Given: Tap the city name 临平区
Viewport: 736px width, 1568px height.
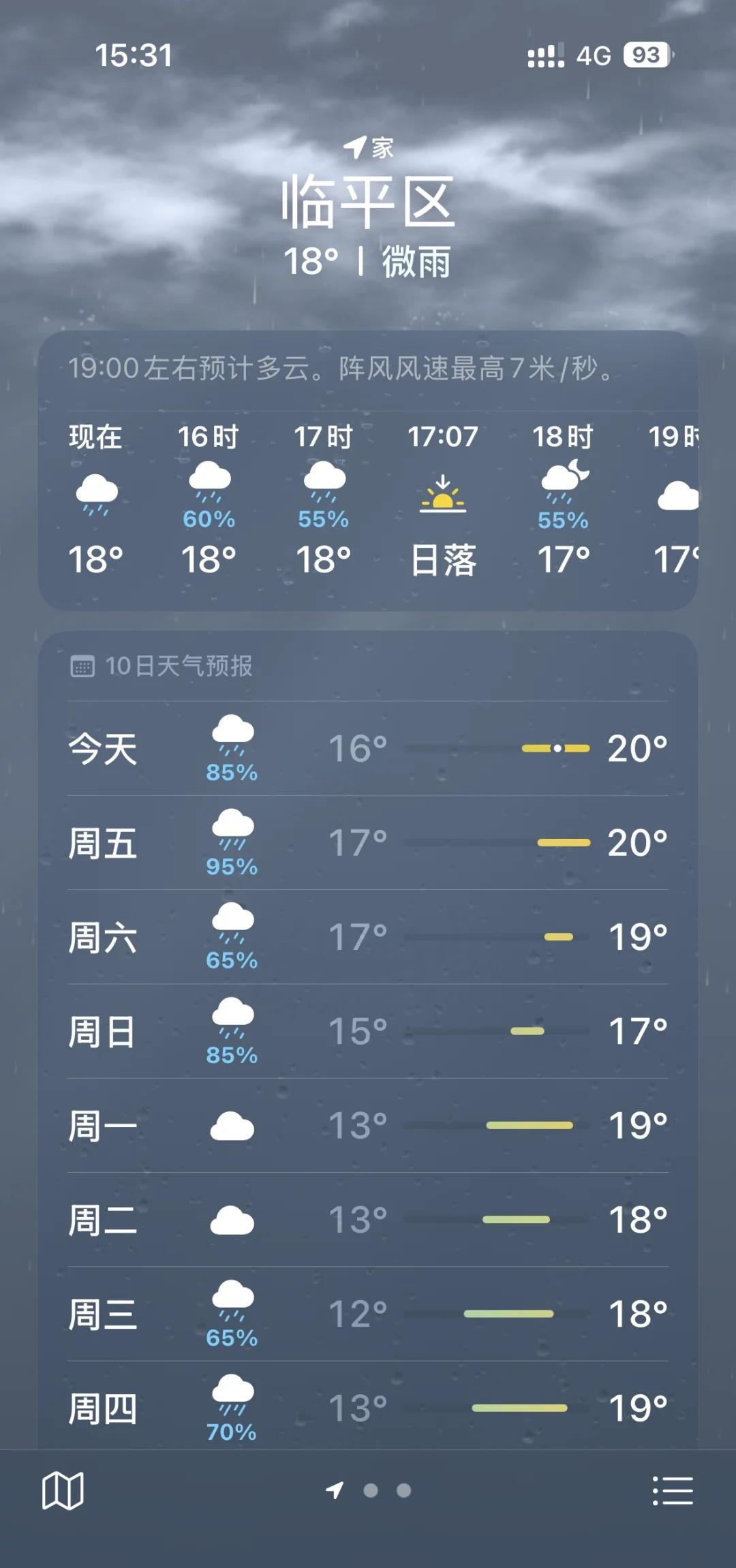Looking at the screenshot, I should 368,204.
